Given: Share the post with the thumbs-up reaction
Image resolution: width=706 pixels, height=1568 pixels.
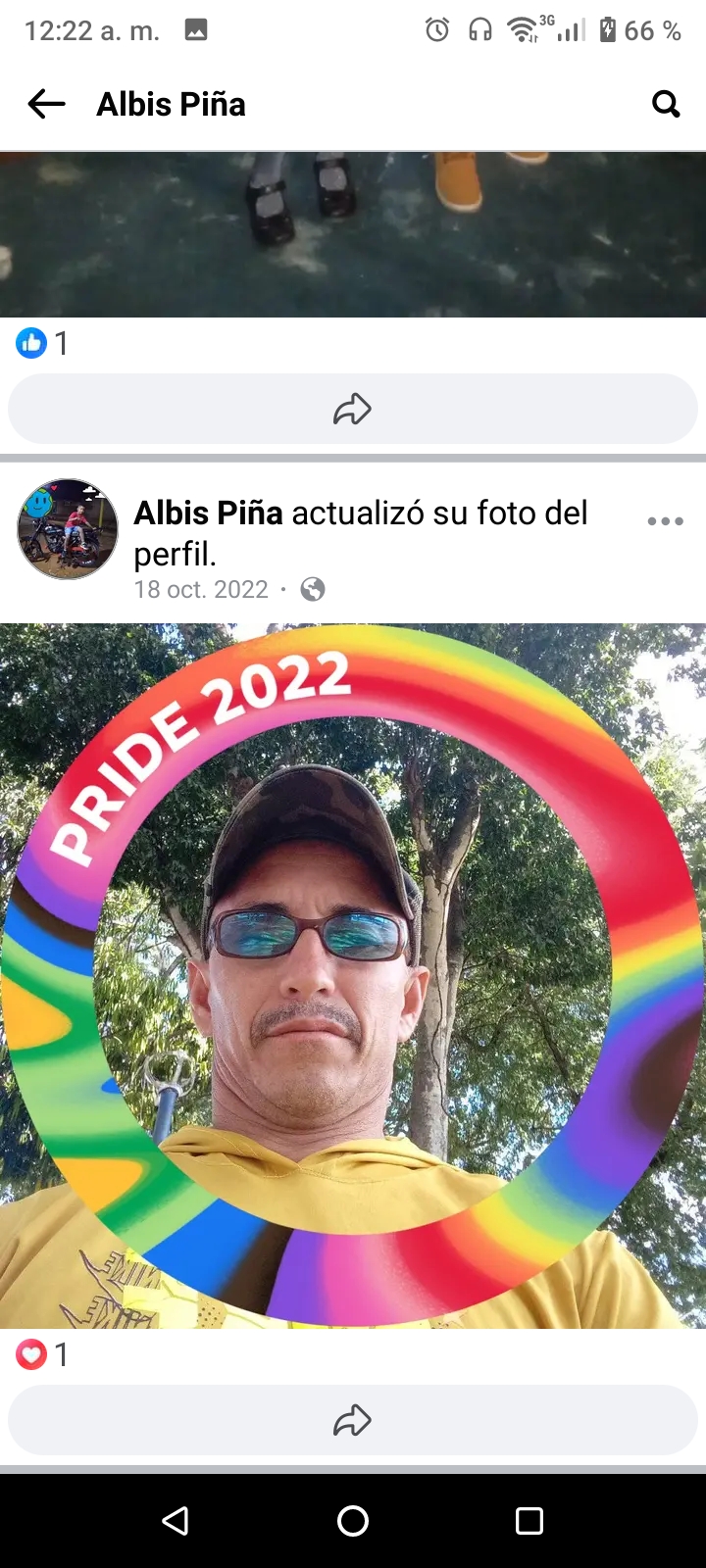Looking at the screenshot, I should [352, 409].
